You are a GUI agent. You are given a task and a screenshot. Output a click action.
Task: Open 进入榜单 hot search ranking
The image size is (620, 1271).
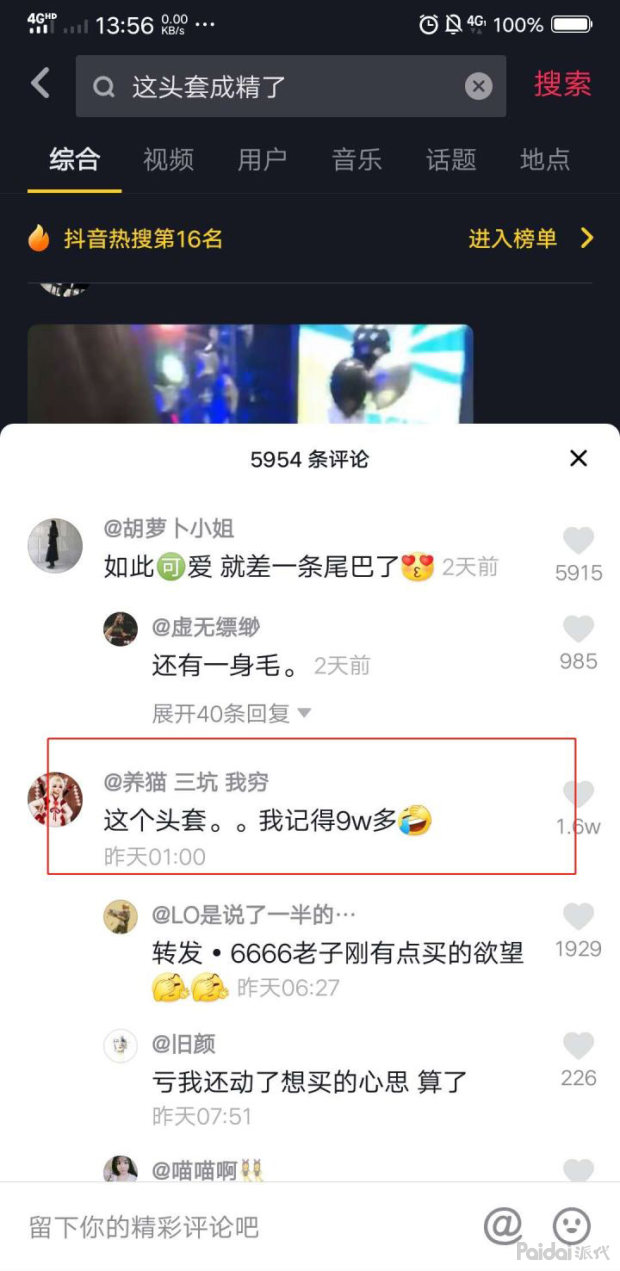coord(530,238)
